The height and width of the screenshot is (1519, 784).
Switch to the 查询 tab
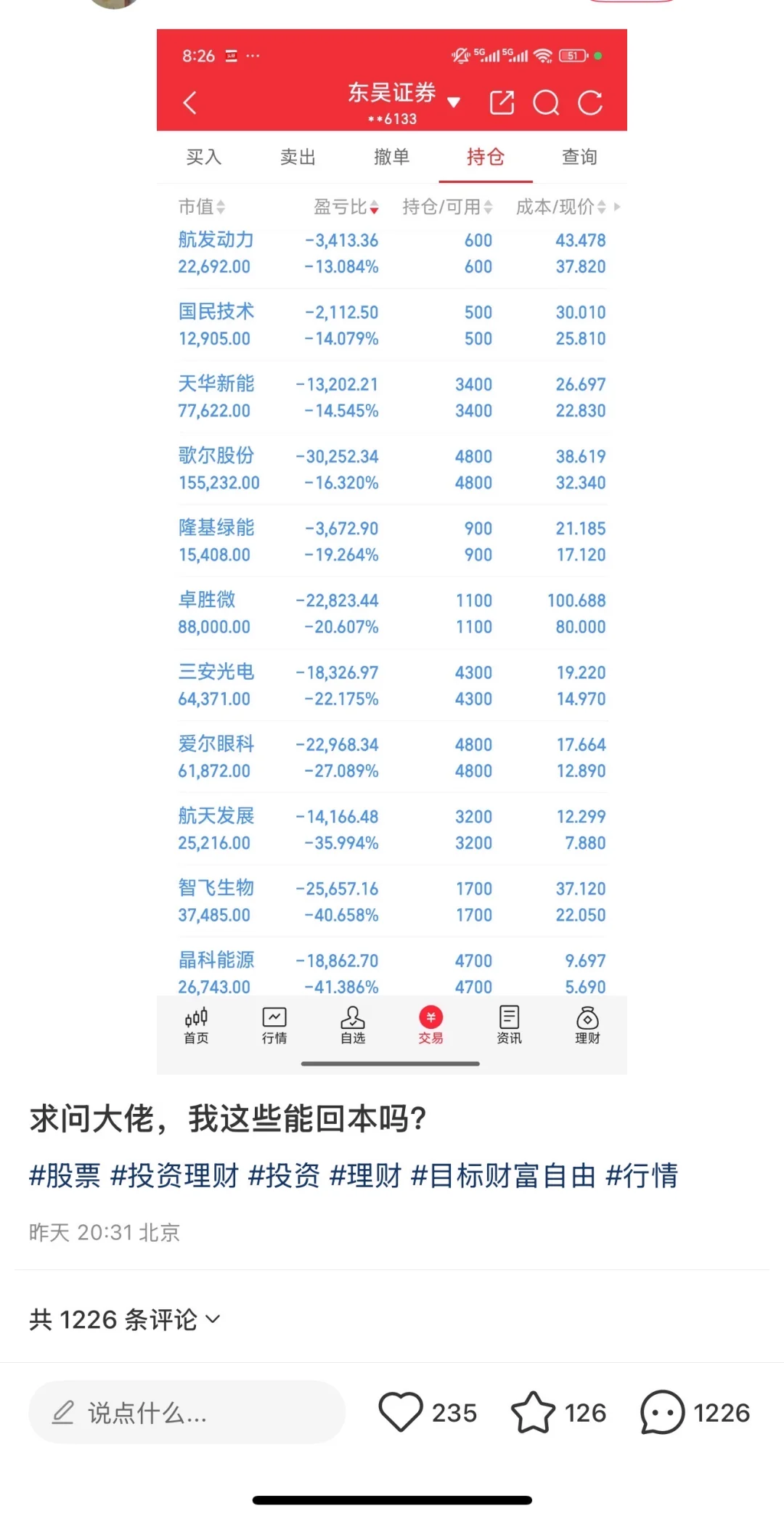coord(579,157)
